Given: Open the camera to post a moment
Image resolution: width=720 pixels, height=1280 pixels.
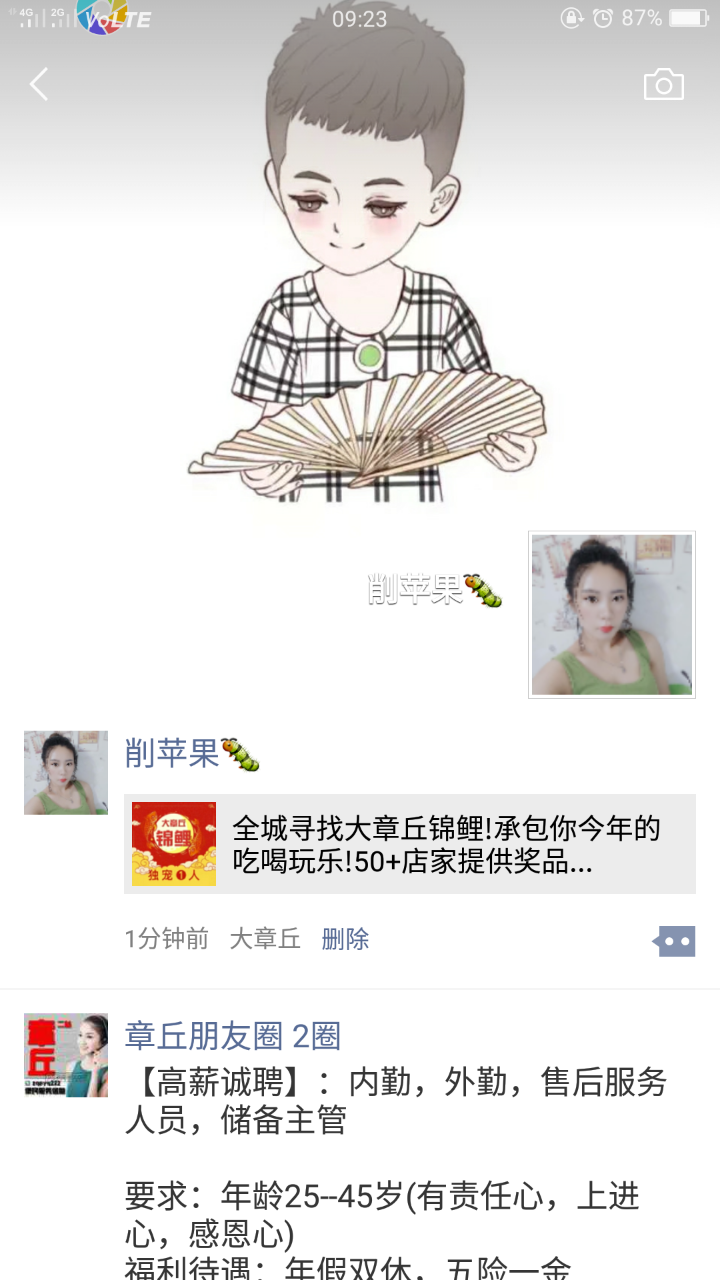Looking at the screenshot, I should coord(663,85).
